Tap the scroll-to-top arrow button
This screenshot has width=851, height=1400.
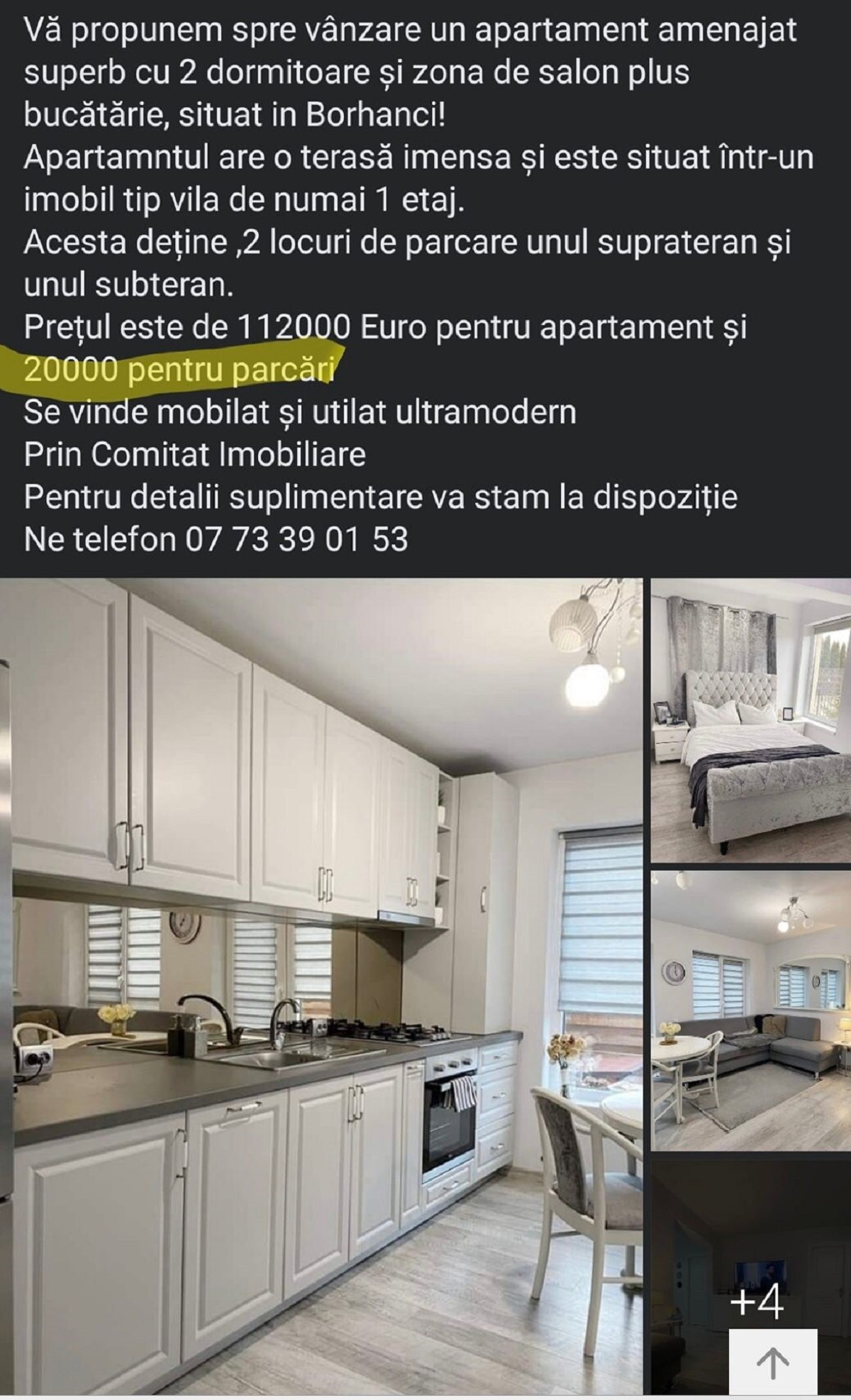click(x=773, y=1361)
